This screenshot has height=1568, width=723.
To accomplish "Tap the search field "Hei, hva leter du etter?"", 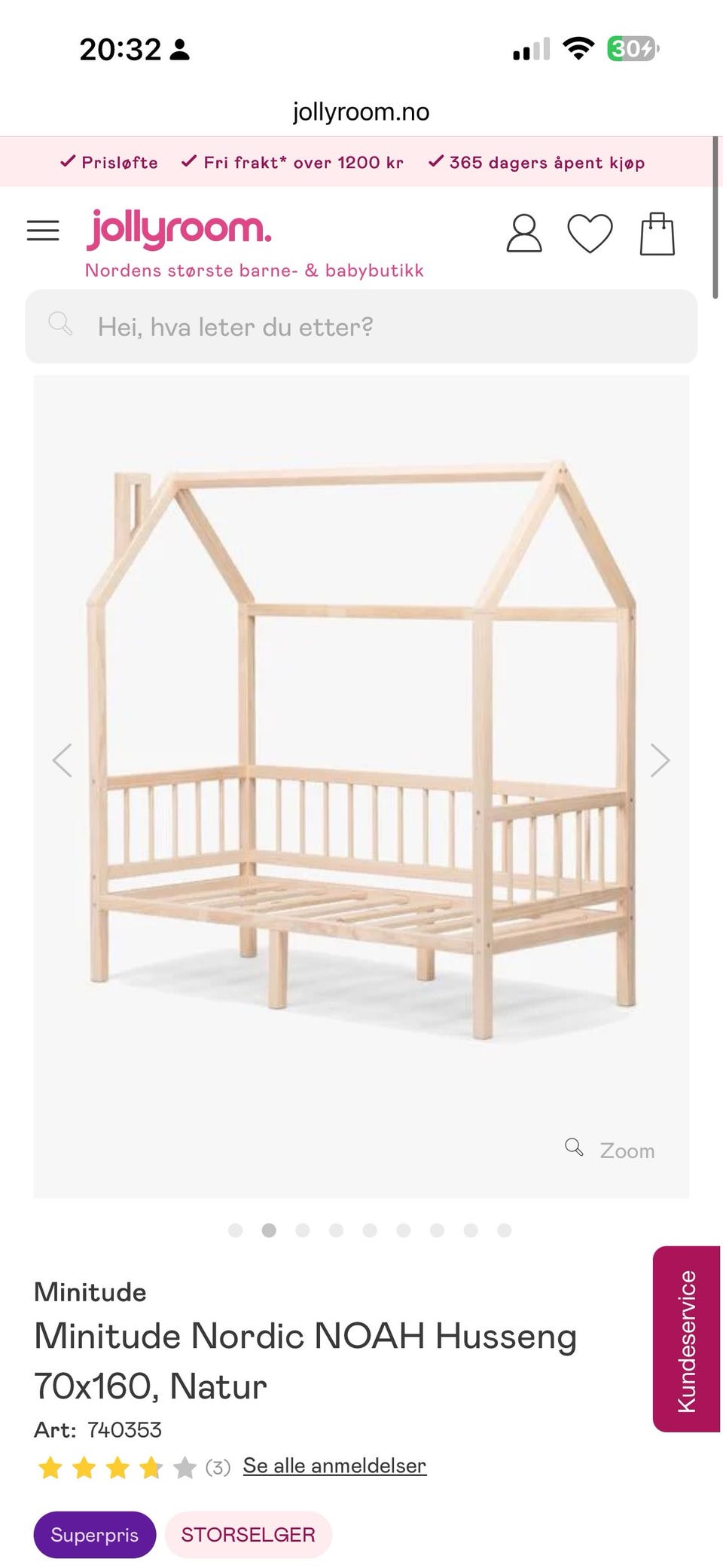I will click(x=361, y=326).
